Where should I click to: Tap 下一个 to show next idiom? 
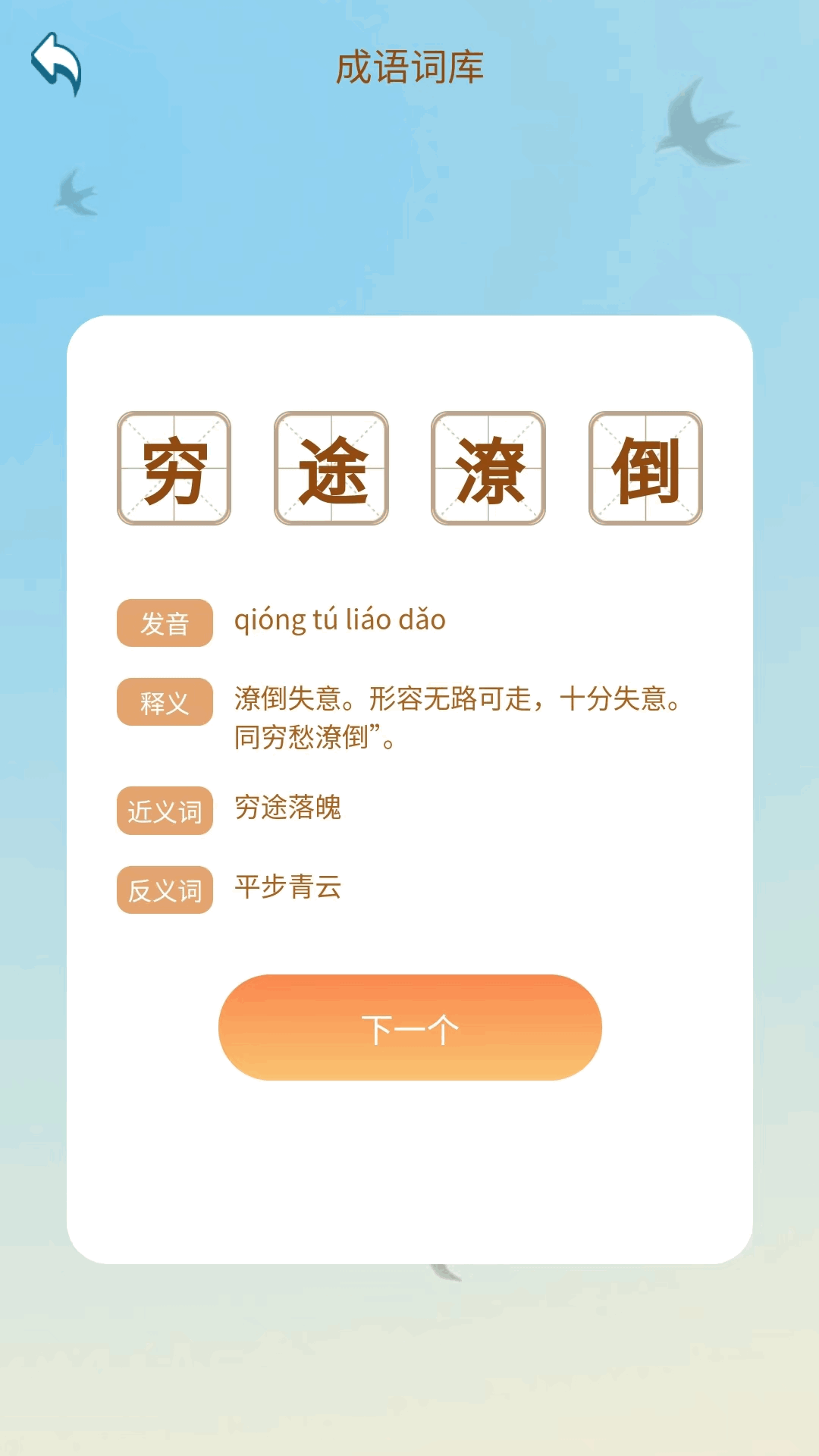point(409,1028)
